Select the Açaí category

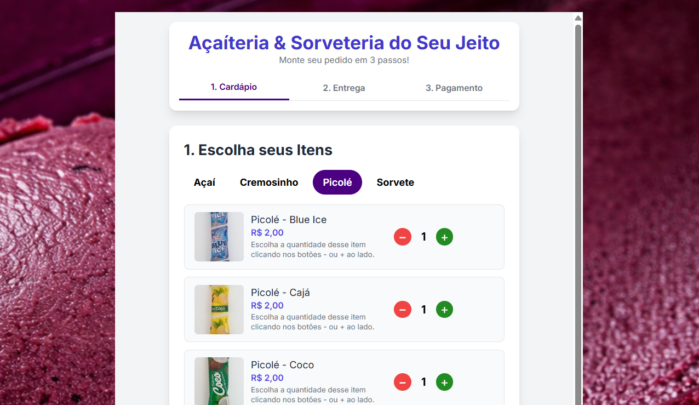coord(204,182)
